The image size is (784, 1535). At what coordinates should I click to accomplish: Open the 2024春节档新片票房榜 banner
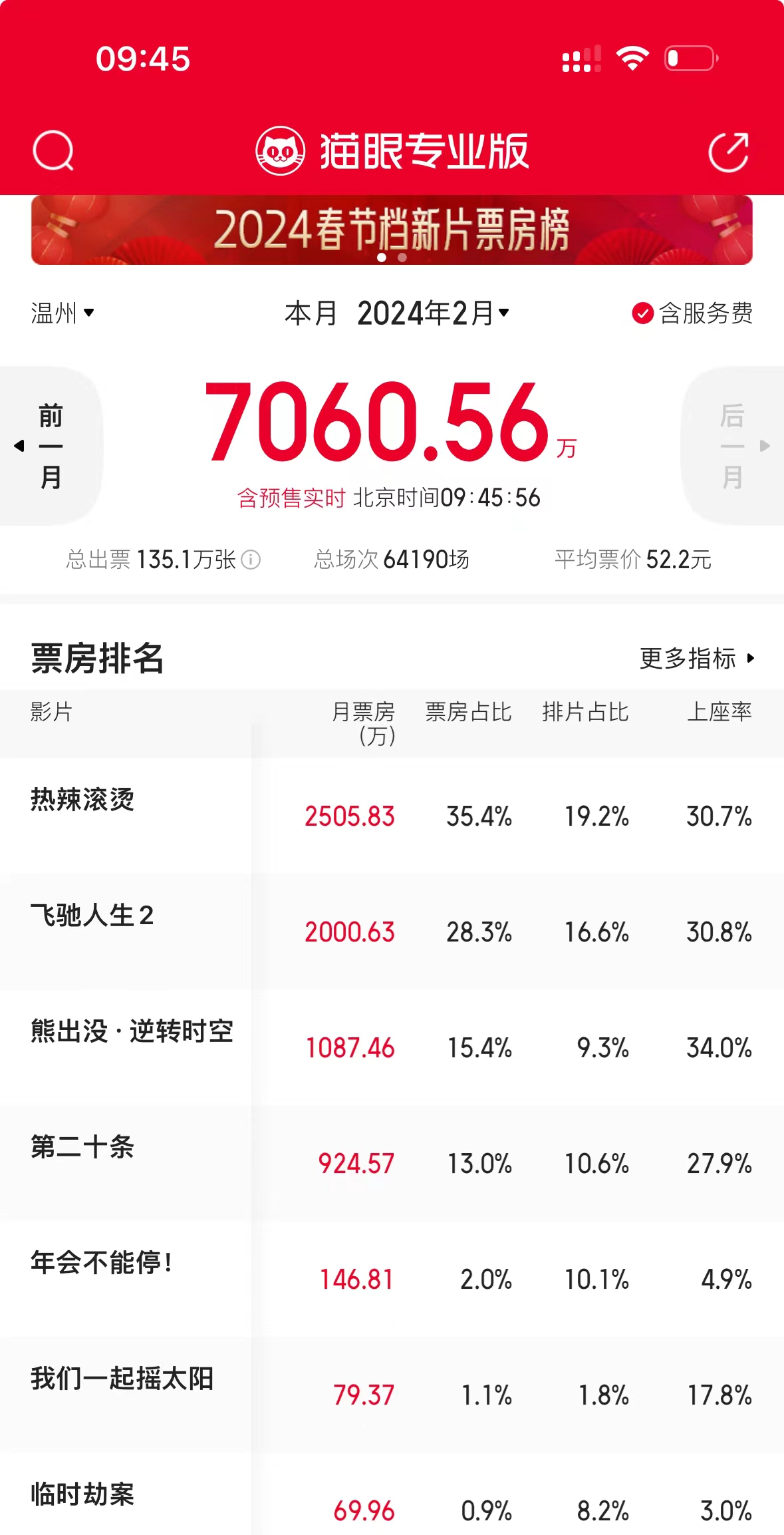[392, 230]
